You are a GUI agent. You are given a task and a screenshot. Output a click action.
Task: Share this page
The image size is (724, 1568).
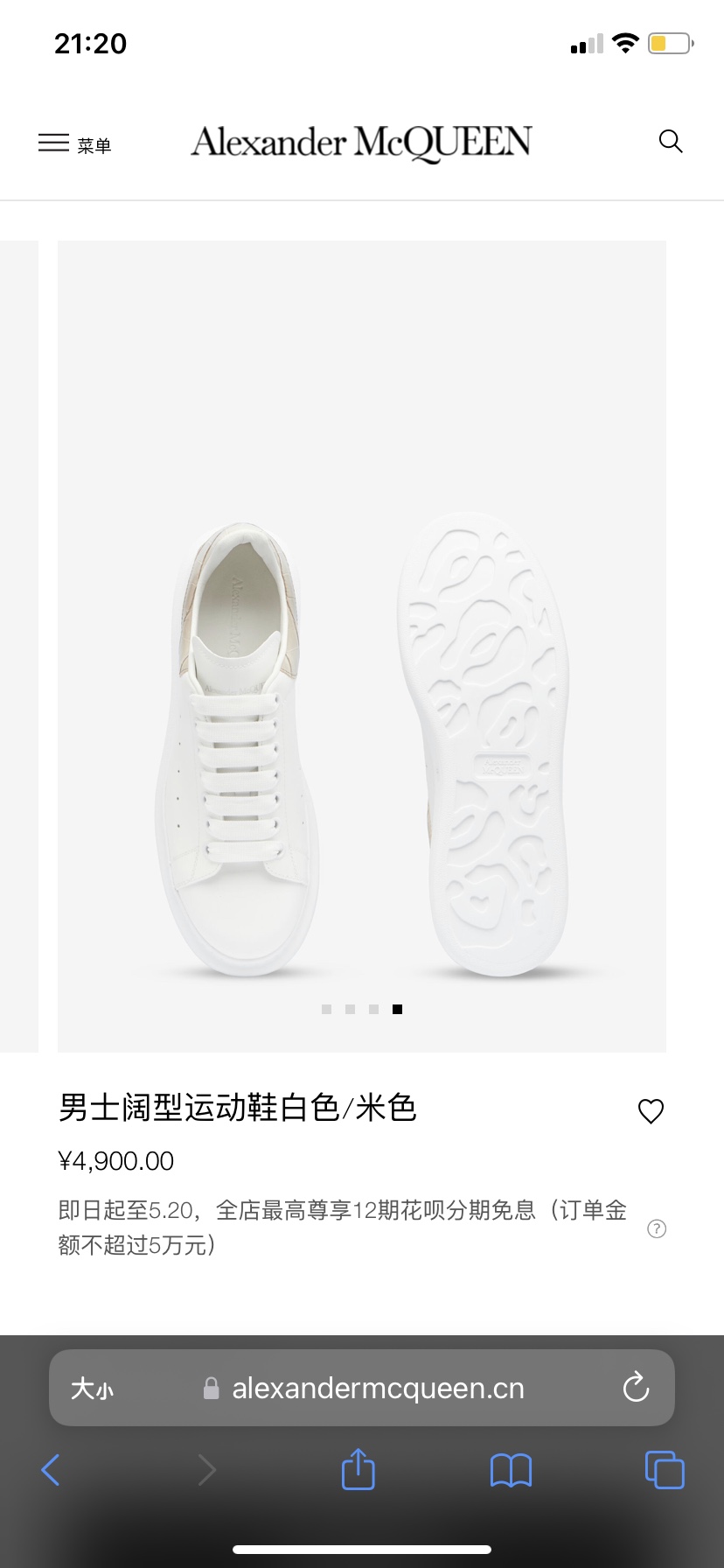(358, 1469)
